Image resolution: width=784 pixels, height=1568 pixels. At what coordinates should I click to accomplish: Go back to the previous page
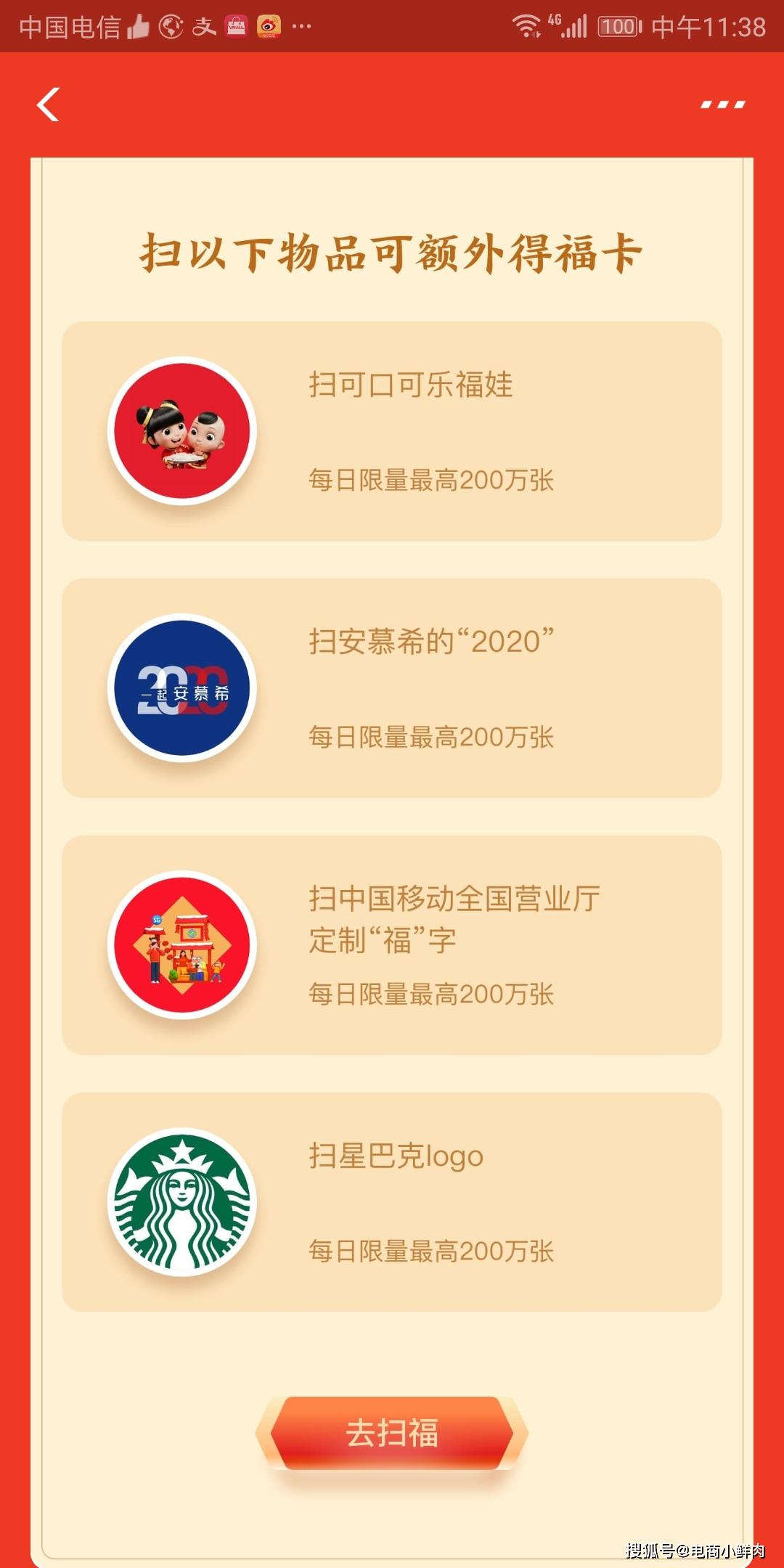[x=48, y=105]
